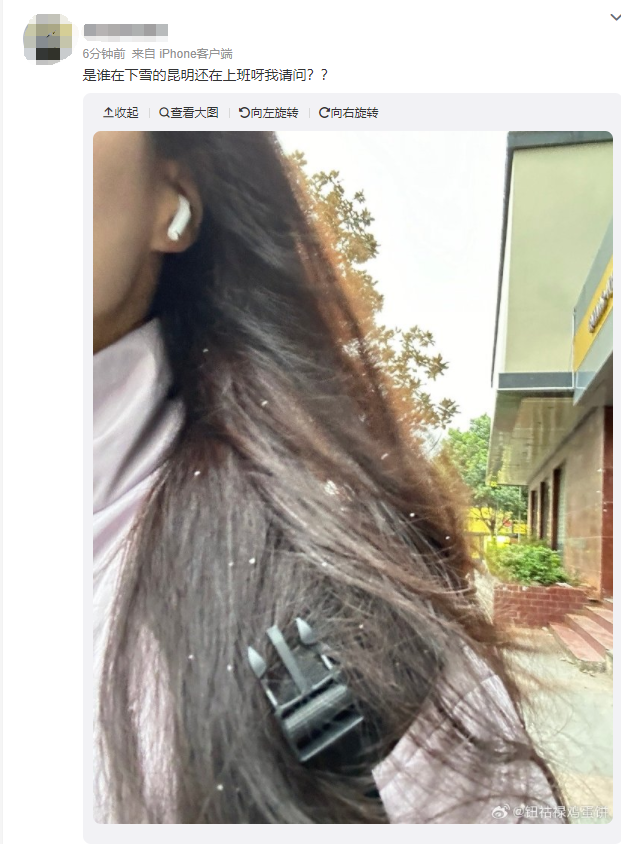Open the blurred username's profile
621x844 pixels.
[125, 31]
